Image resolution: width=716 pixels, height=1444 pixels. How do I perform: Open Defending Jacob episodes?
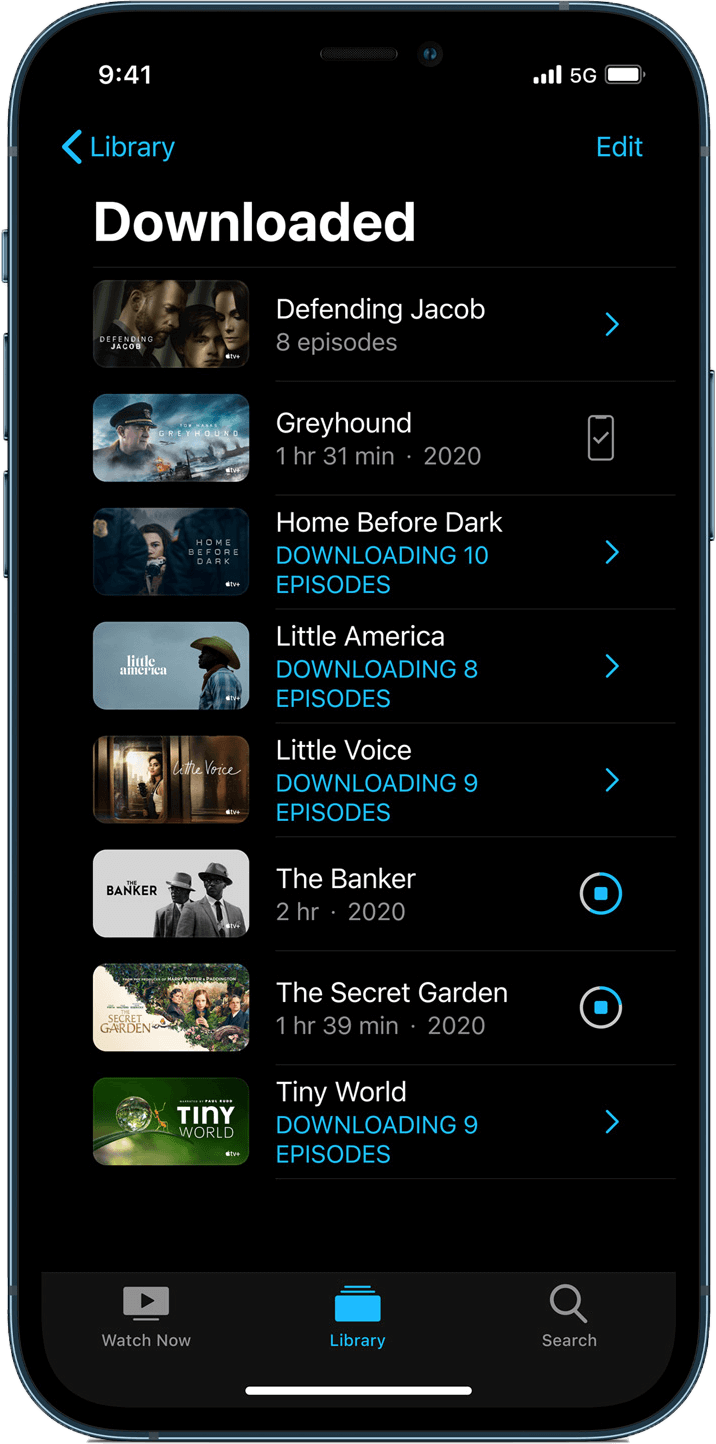tap(380, 324)
